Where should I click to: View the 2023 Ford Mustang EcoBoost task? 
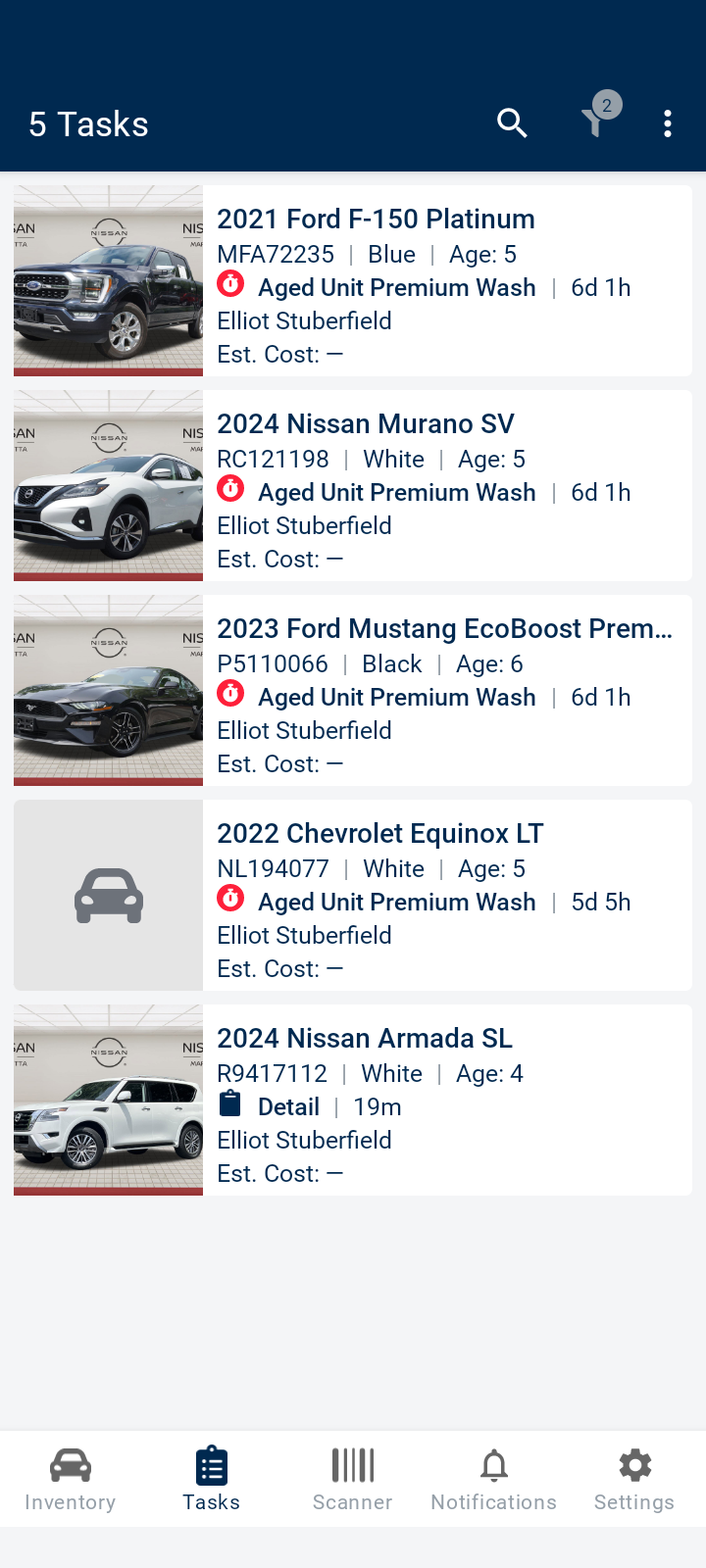point(353,690)
